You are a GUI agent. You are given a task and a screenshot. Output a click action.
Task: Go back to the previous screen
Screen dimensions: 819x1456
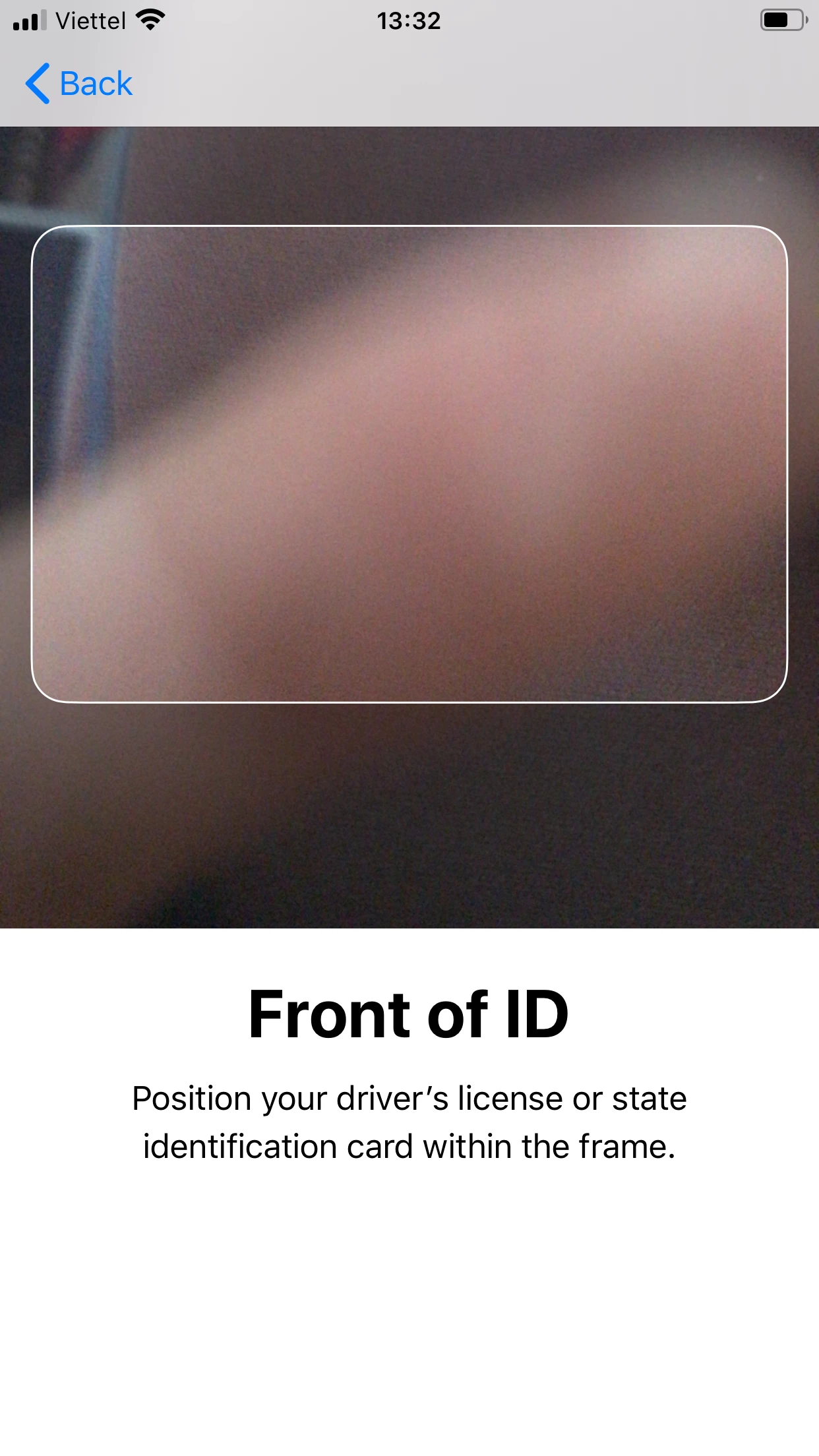coord(79,84)
